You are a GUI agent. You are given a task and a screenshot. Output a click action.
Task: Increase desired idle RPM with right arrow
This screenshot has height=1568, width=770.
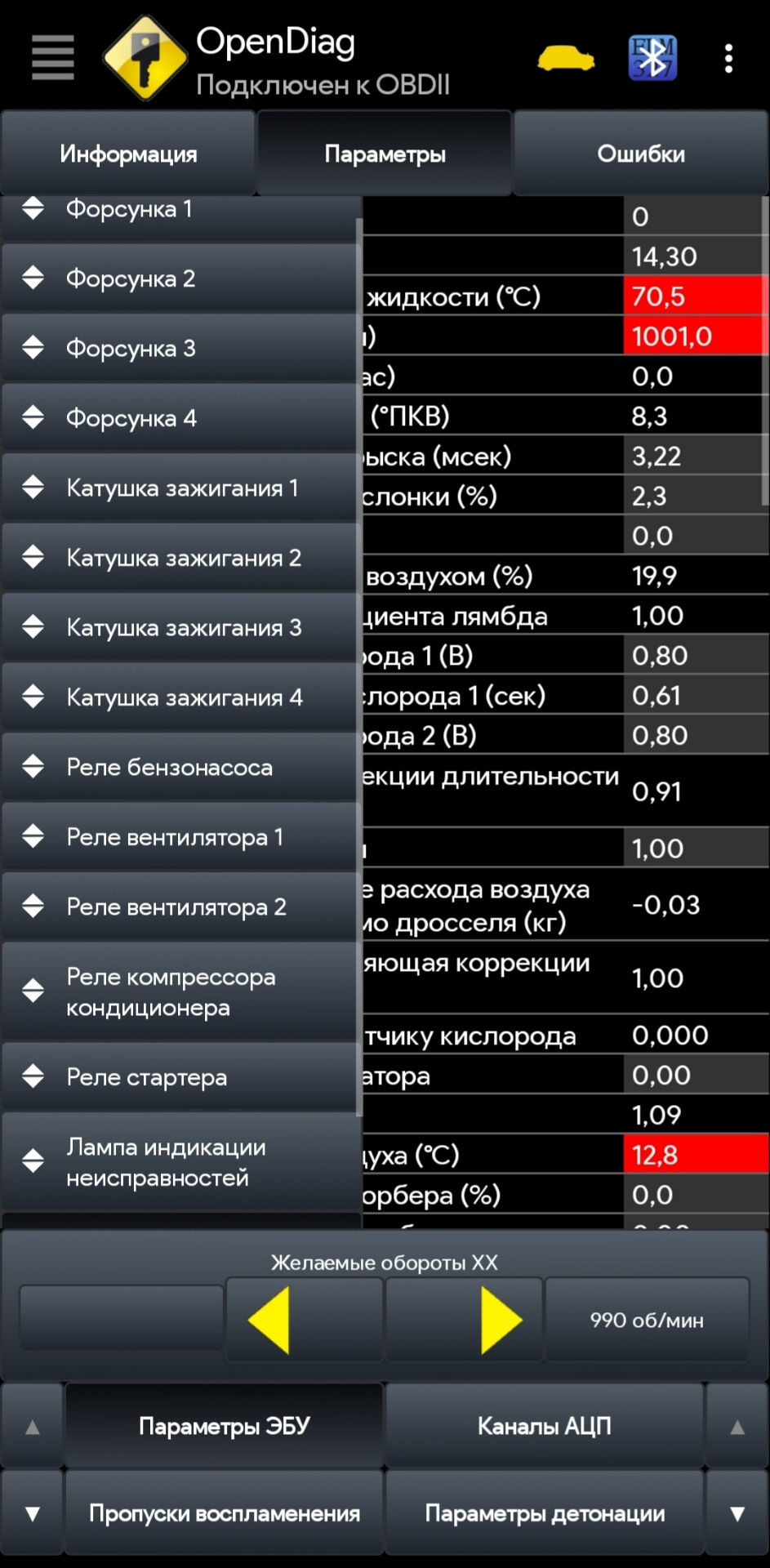[x=500, y=1320]
